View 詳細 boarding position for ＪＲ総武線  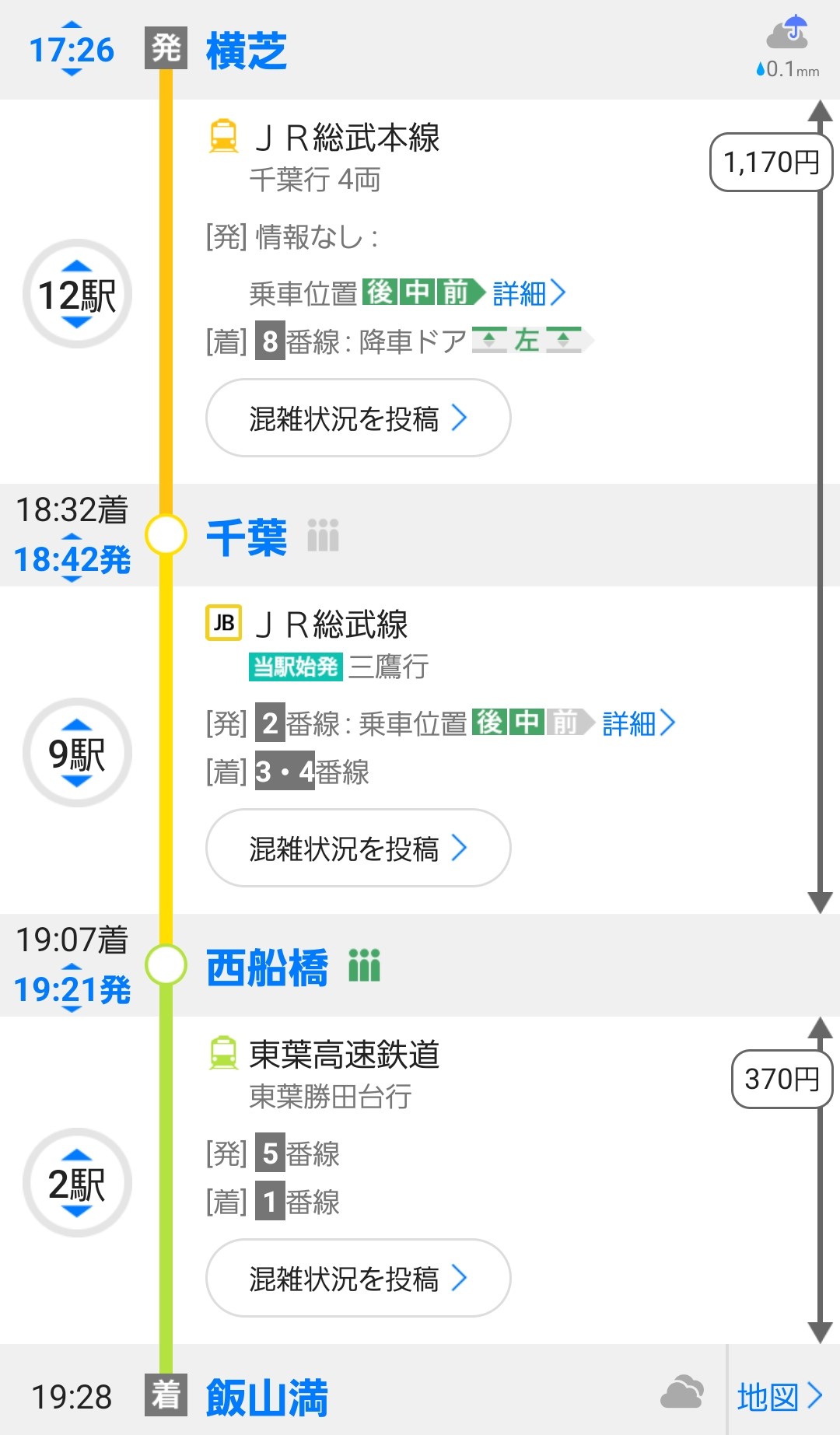pyautogui.click(x=639, y=723)
